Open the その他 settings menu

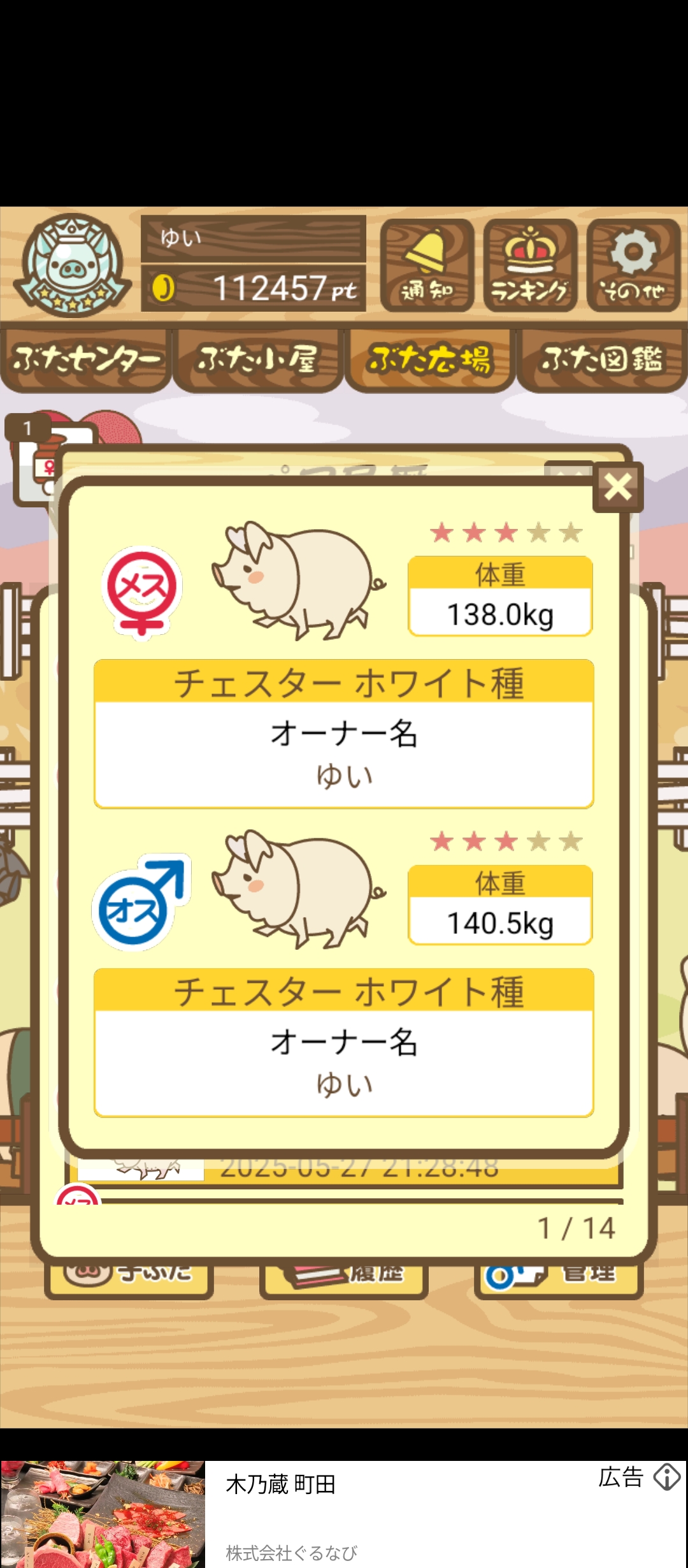[x=633, y=266]
